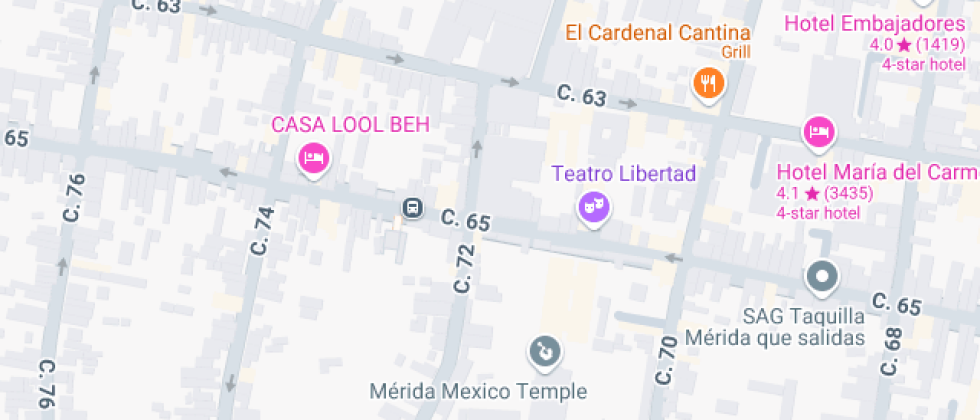Open the Hotel Embajadores listing label
The image size is (980, 420).
[874, 24]
